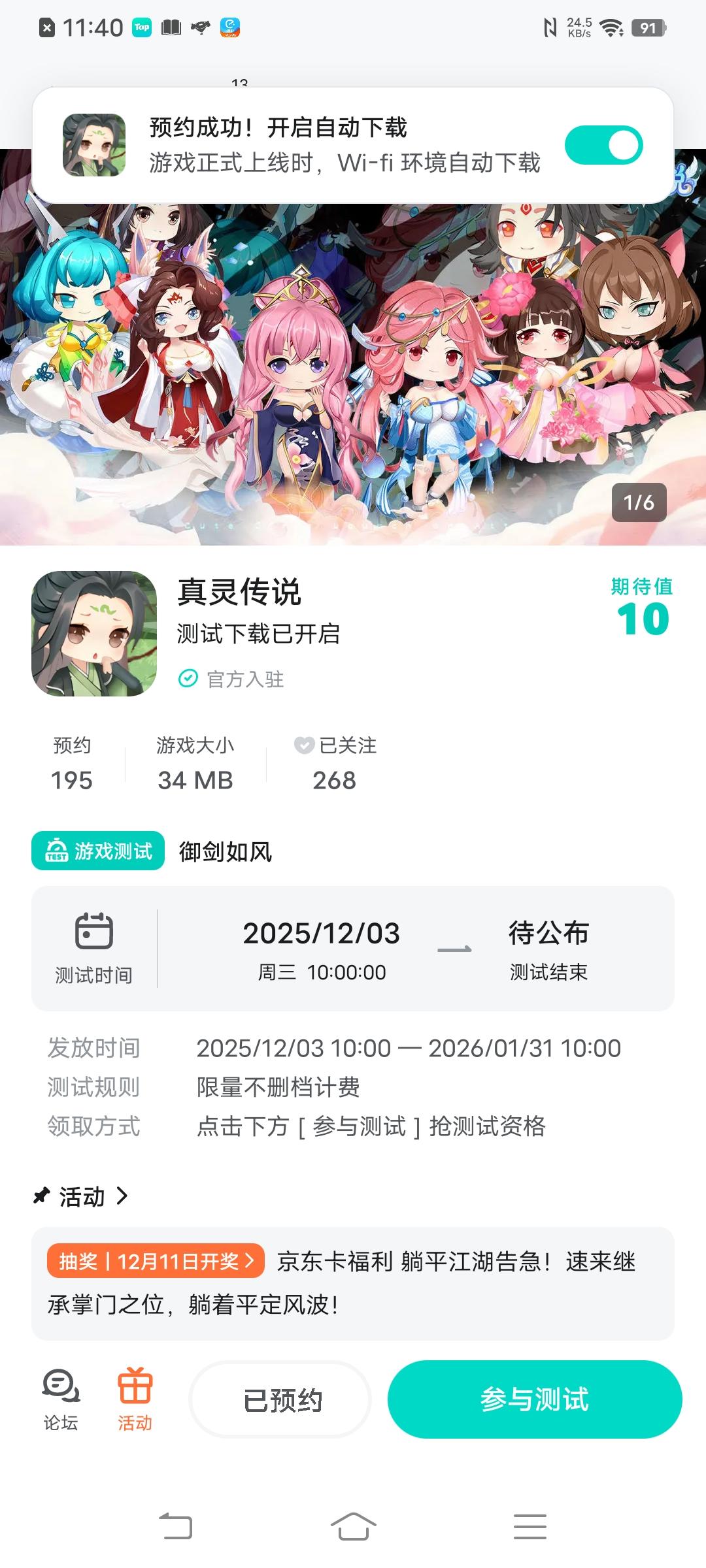The image size is (706, 1568).
Task: Select the green 游戏测试 TEST badge
Action: pyautogui.click(x=97, y=851)
